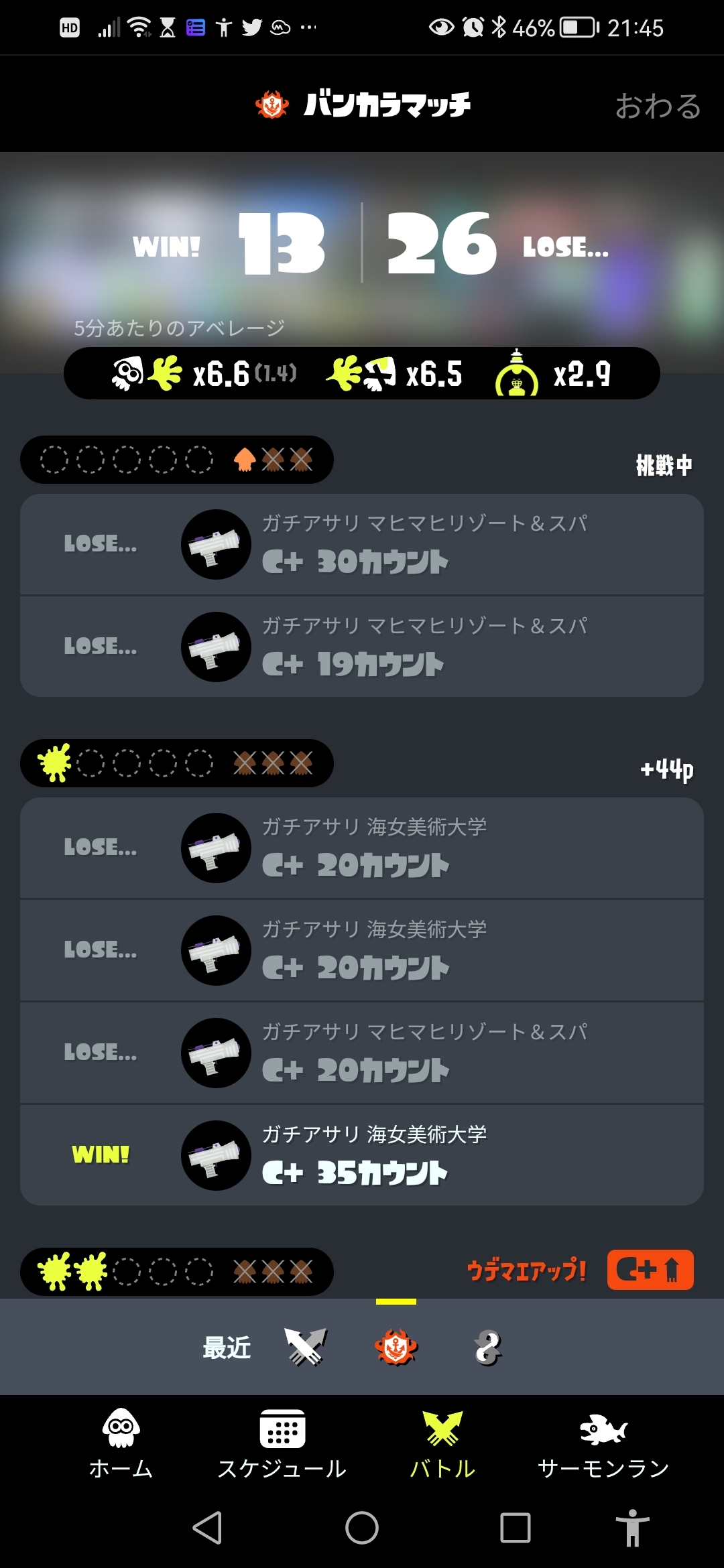Screen dimensions: 724x1568
Task: Return to the phone home screen
Action: coord(362,1528)
